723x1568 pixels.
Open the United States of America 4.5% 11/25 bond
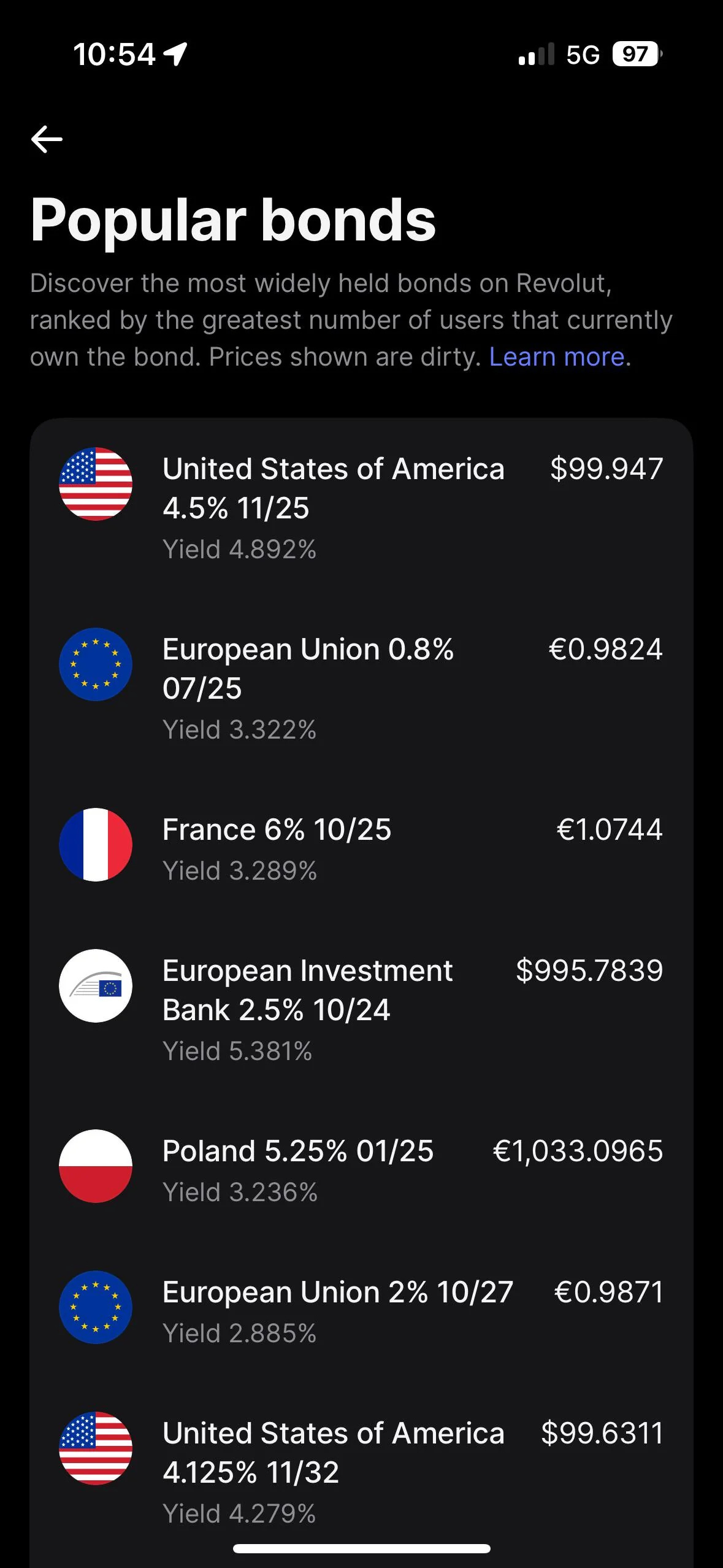(361, 508)
